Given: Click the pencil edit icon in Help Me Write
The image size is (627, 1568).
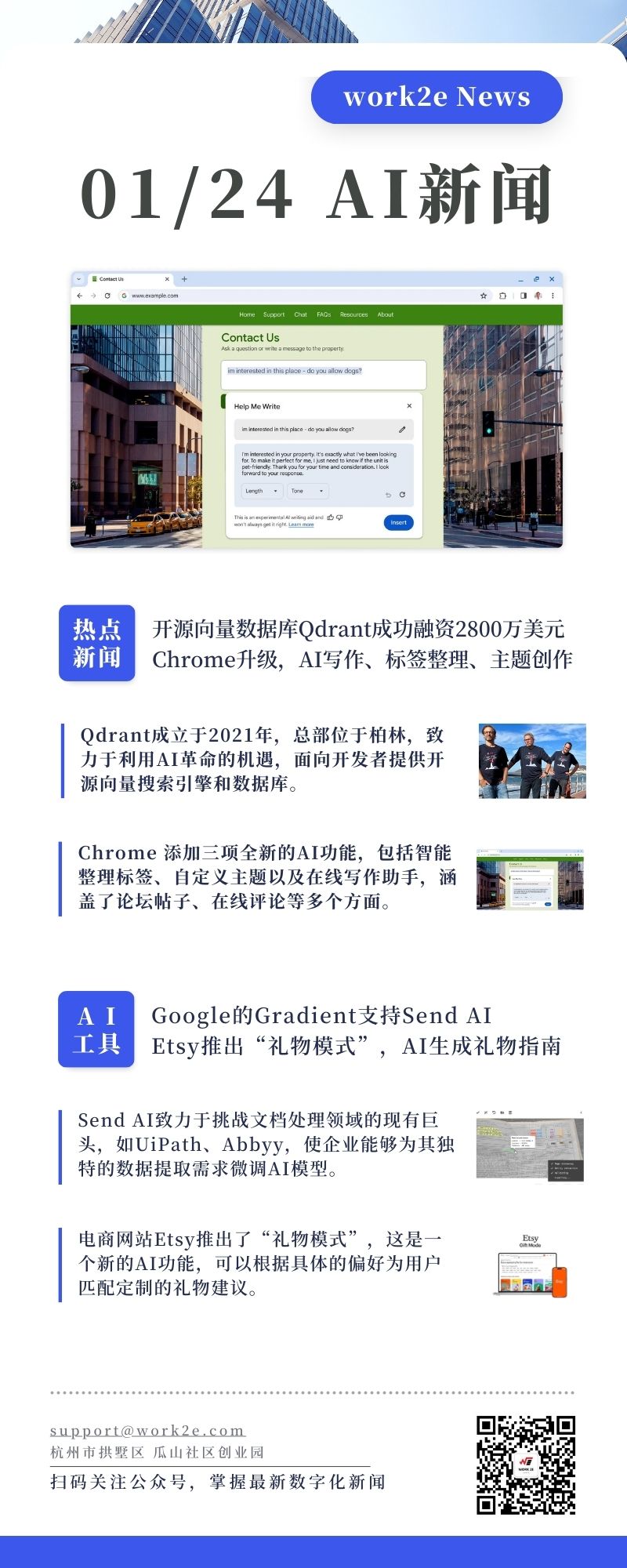Looking at the screenshot, I should [402, 430].
